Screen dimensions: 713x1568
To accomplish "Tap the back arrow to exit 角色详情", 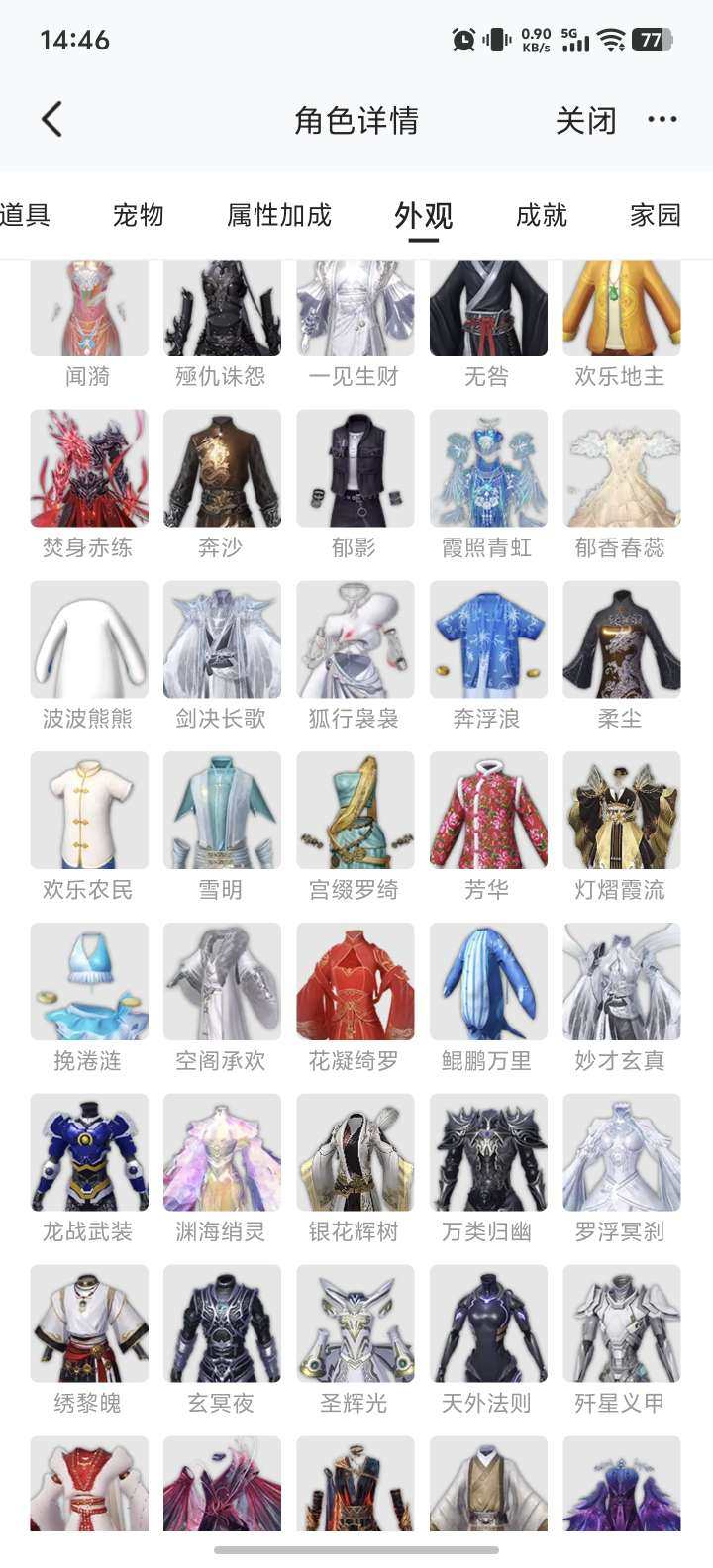I will [50, 119].
